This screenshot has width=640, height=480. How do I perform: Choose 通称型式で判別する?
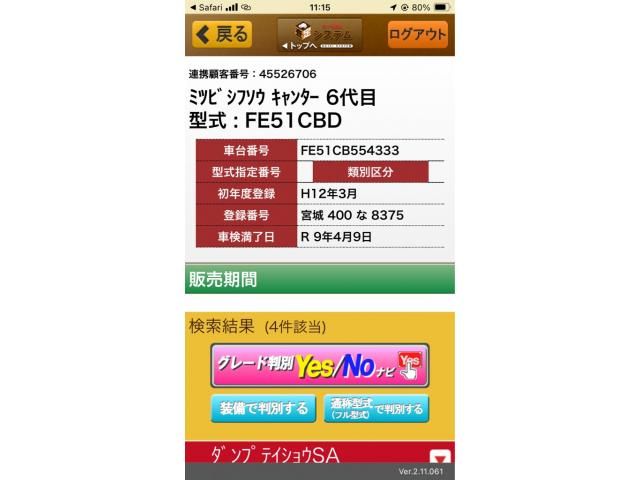click(376, 408)
